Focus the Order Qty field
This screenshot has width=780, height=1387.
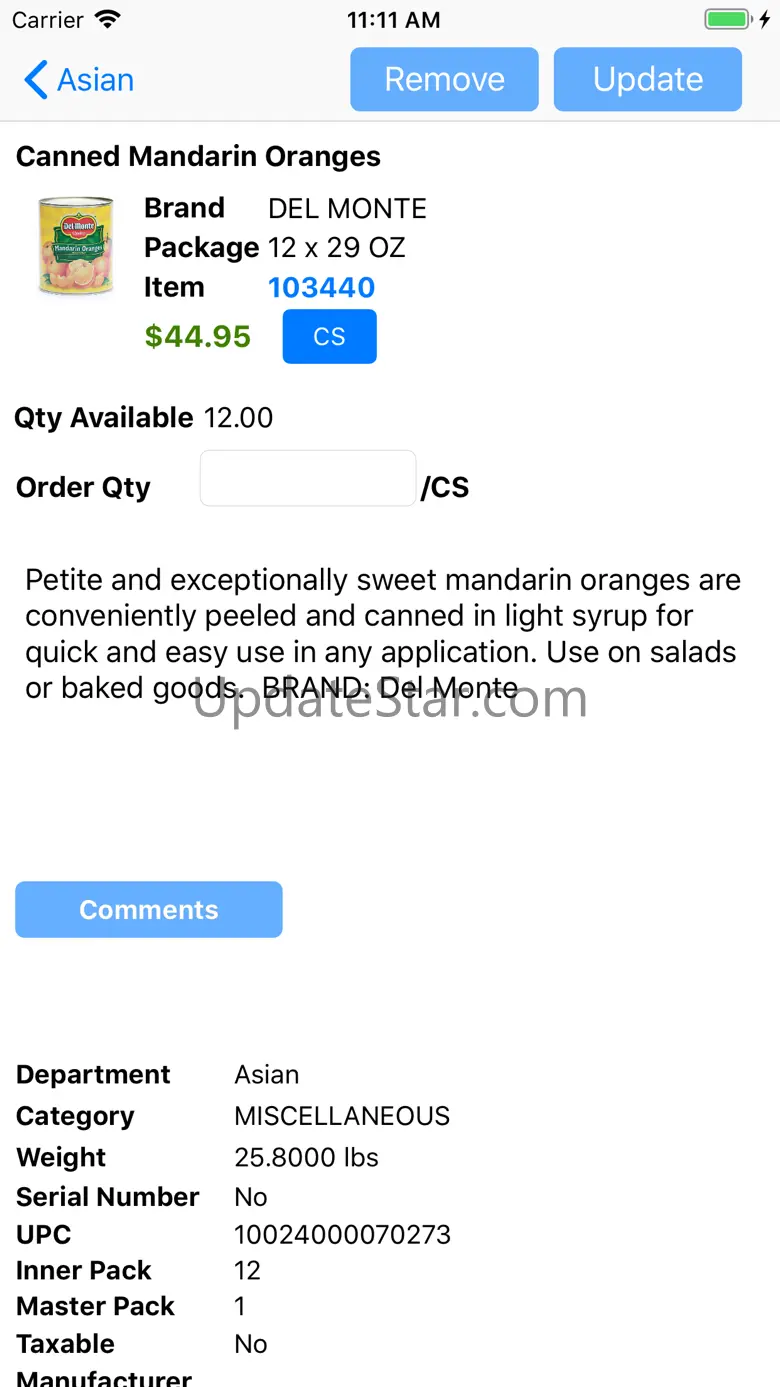click(x=308, y=479)
